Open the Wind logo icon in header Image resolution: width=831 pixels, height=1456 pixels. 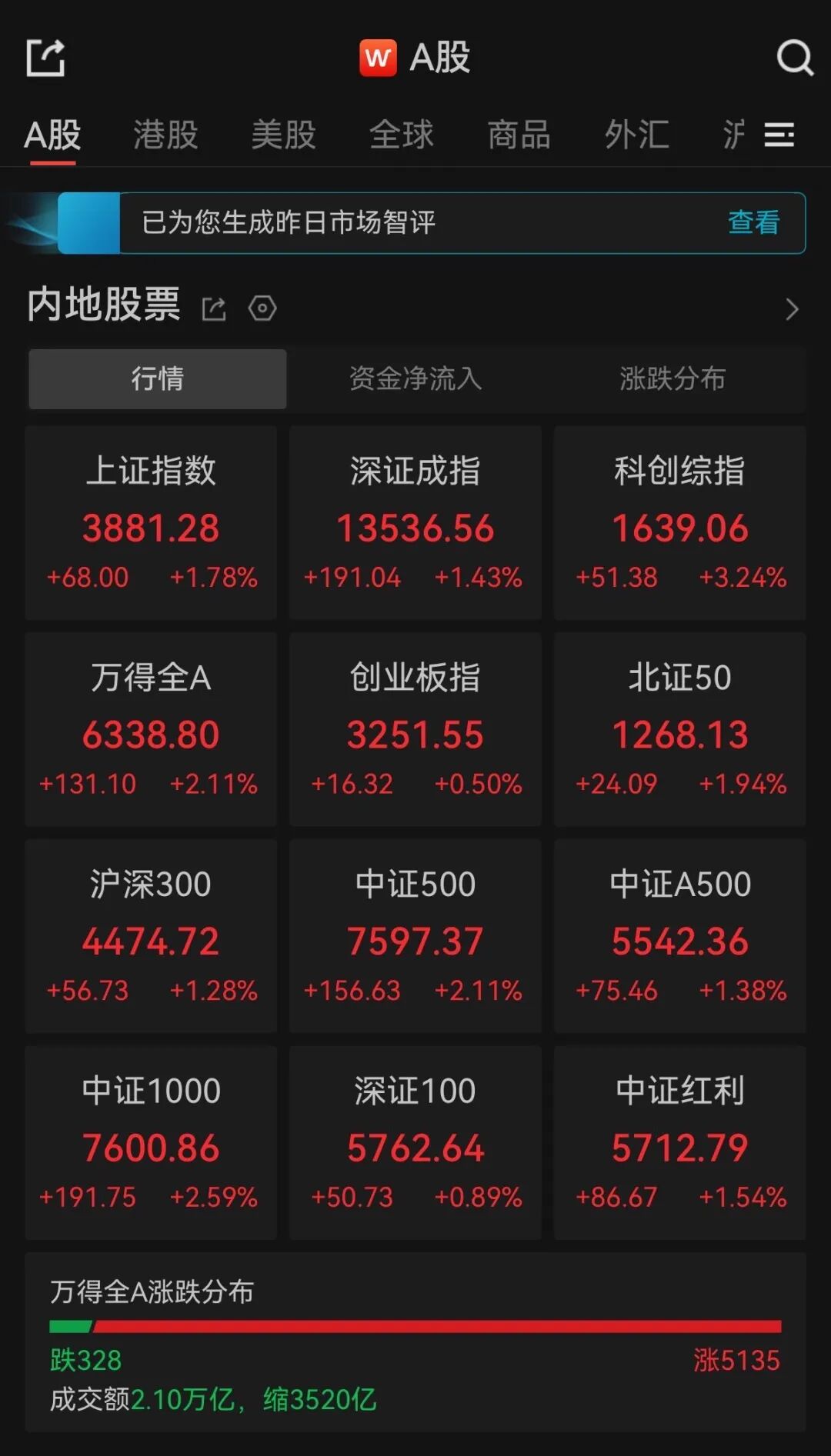(377, 58)
